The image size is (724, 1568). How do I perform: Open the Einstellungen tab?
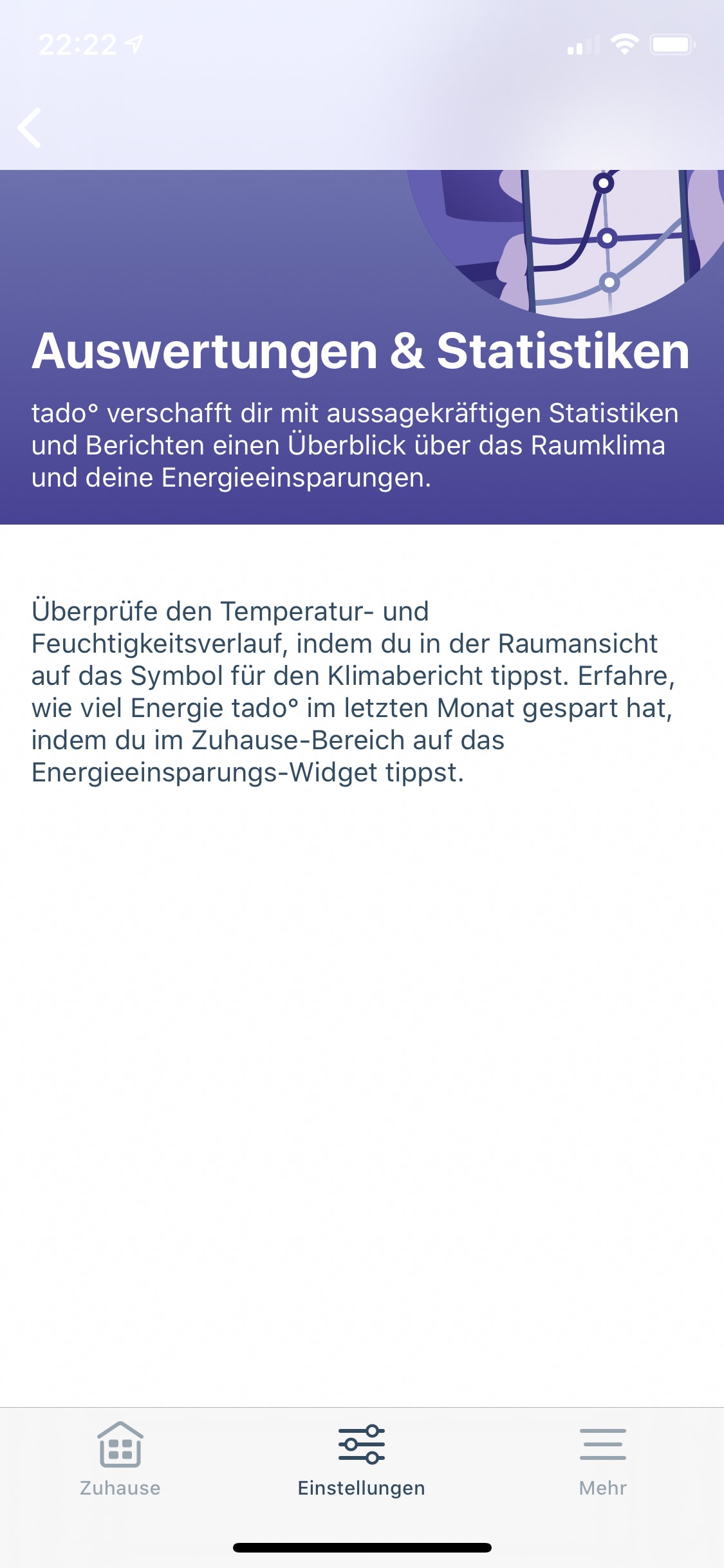pyautogui.click(x=362, y=1460)
